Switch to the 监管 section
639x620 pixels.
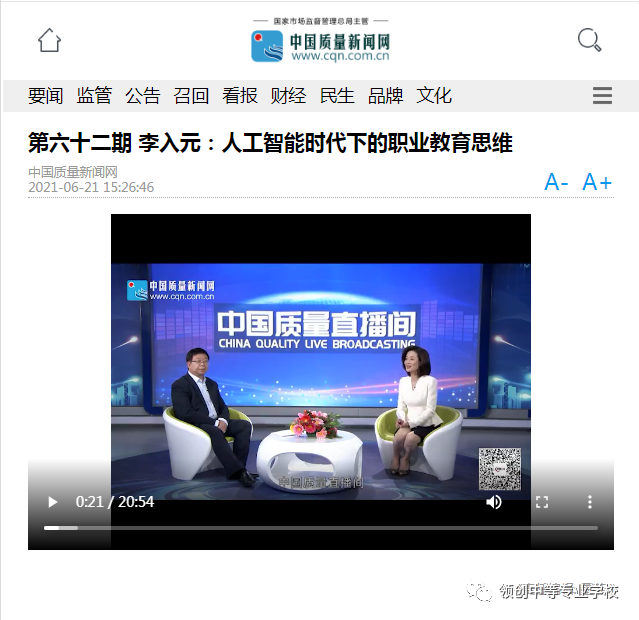94,96
